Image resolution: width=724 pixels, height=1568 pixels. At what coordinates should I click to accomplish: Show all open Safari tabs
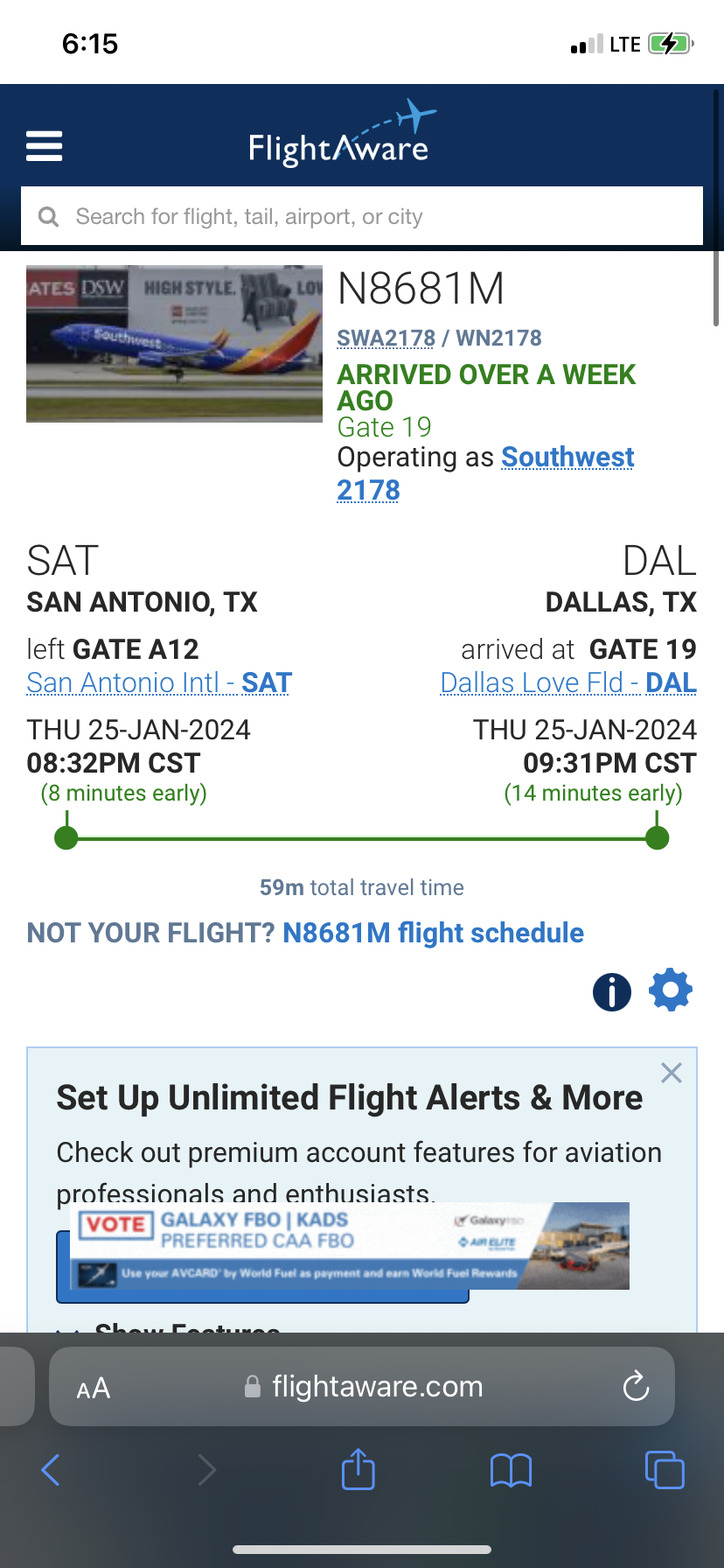click(x=664, y=1470)
